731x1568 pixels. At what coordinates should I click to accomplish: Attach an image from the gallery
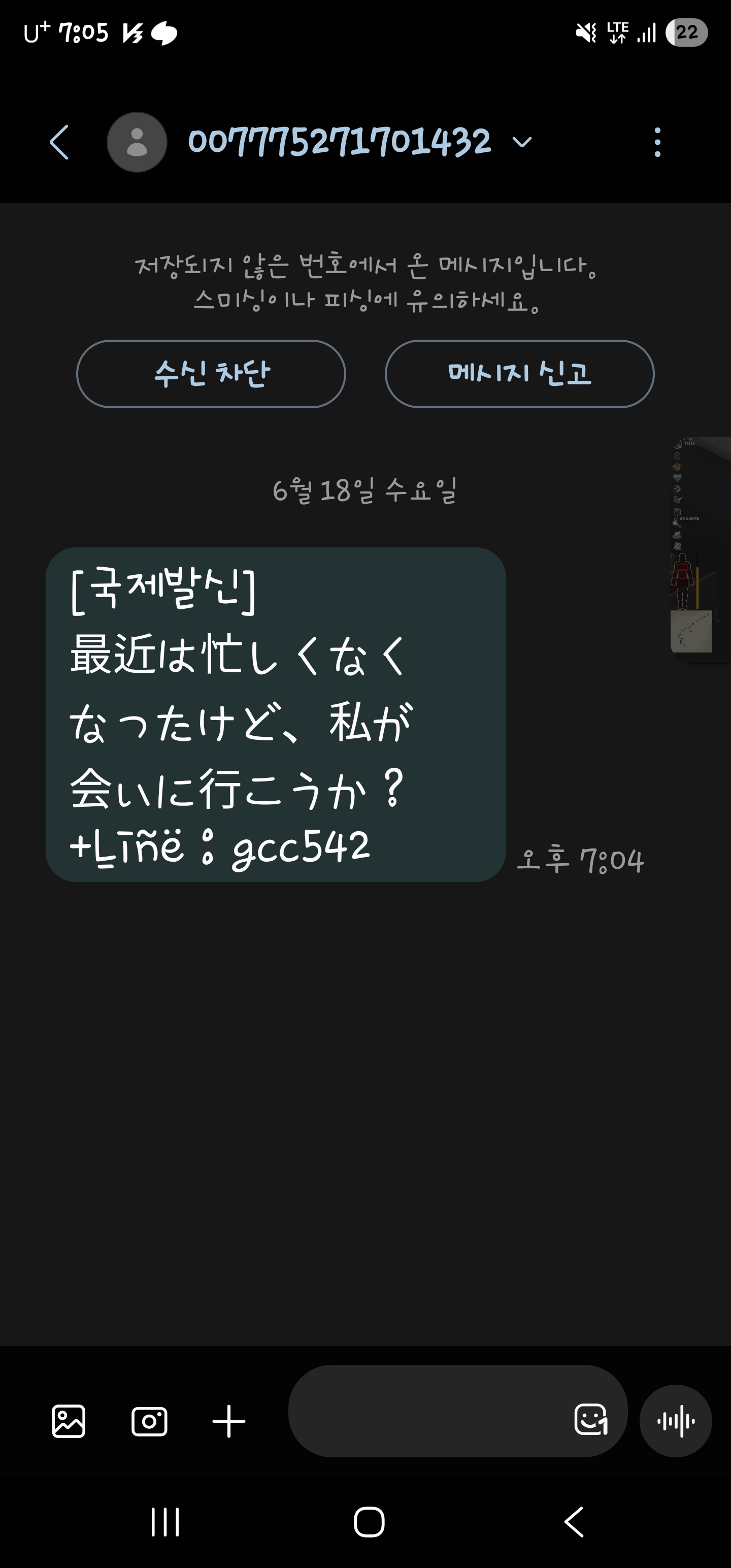69,1422
